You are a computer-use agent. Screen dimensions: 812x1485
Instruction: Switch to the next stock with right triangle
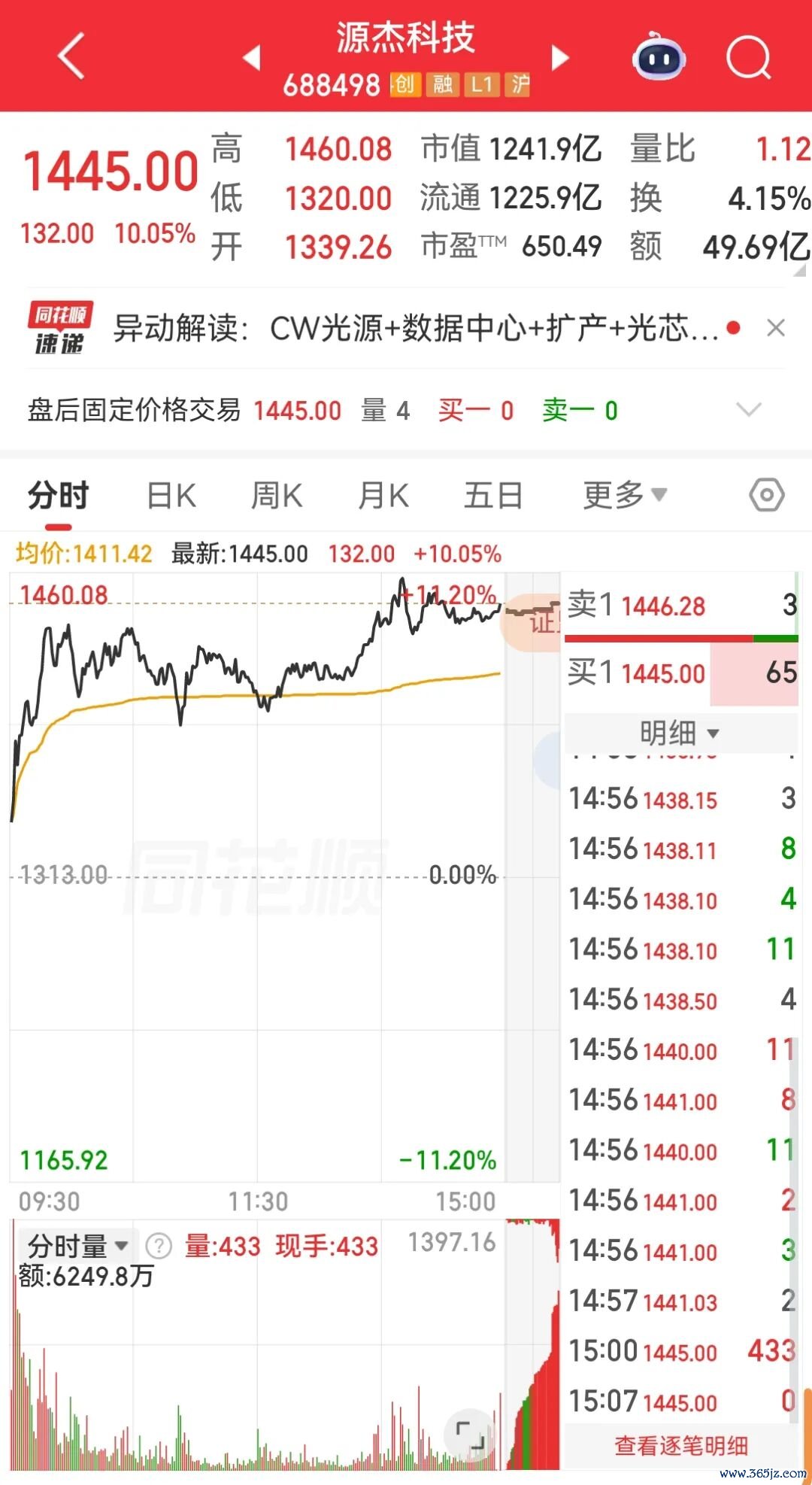click(560, 57)
